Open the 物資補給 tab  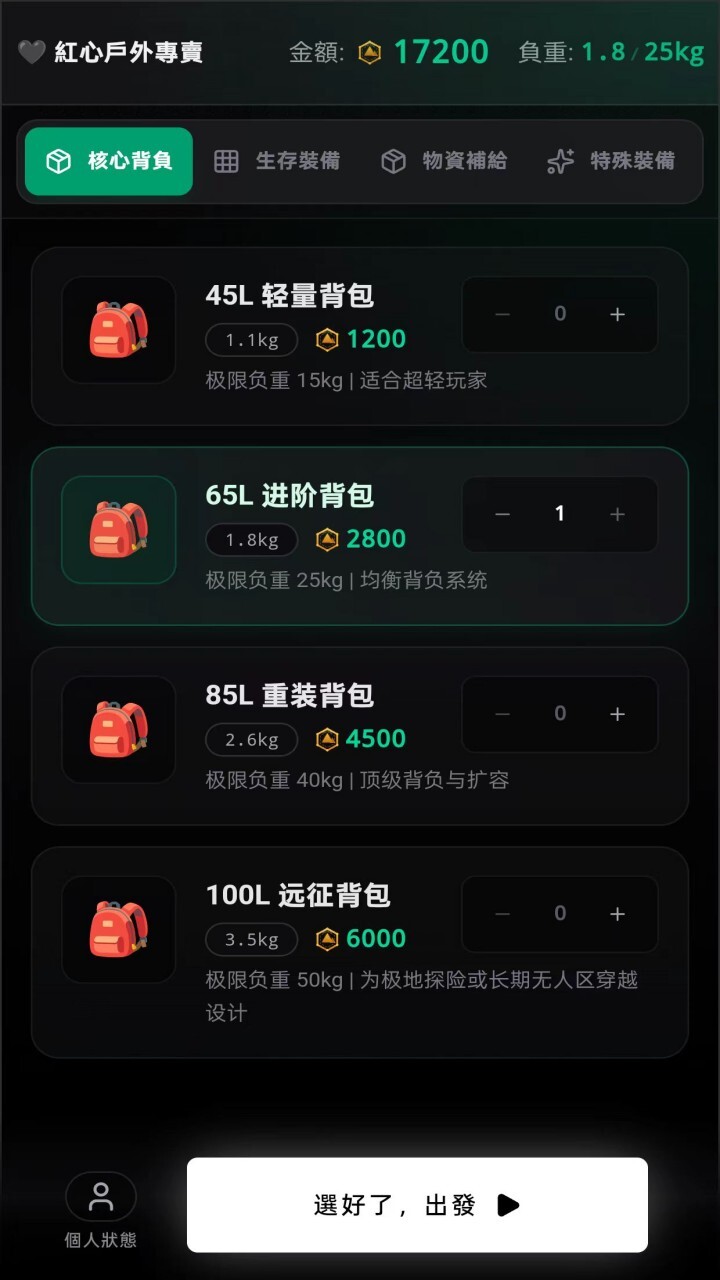[x=444, y=161]
